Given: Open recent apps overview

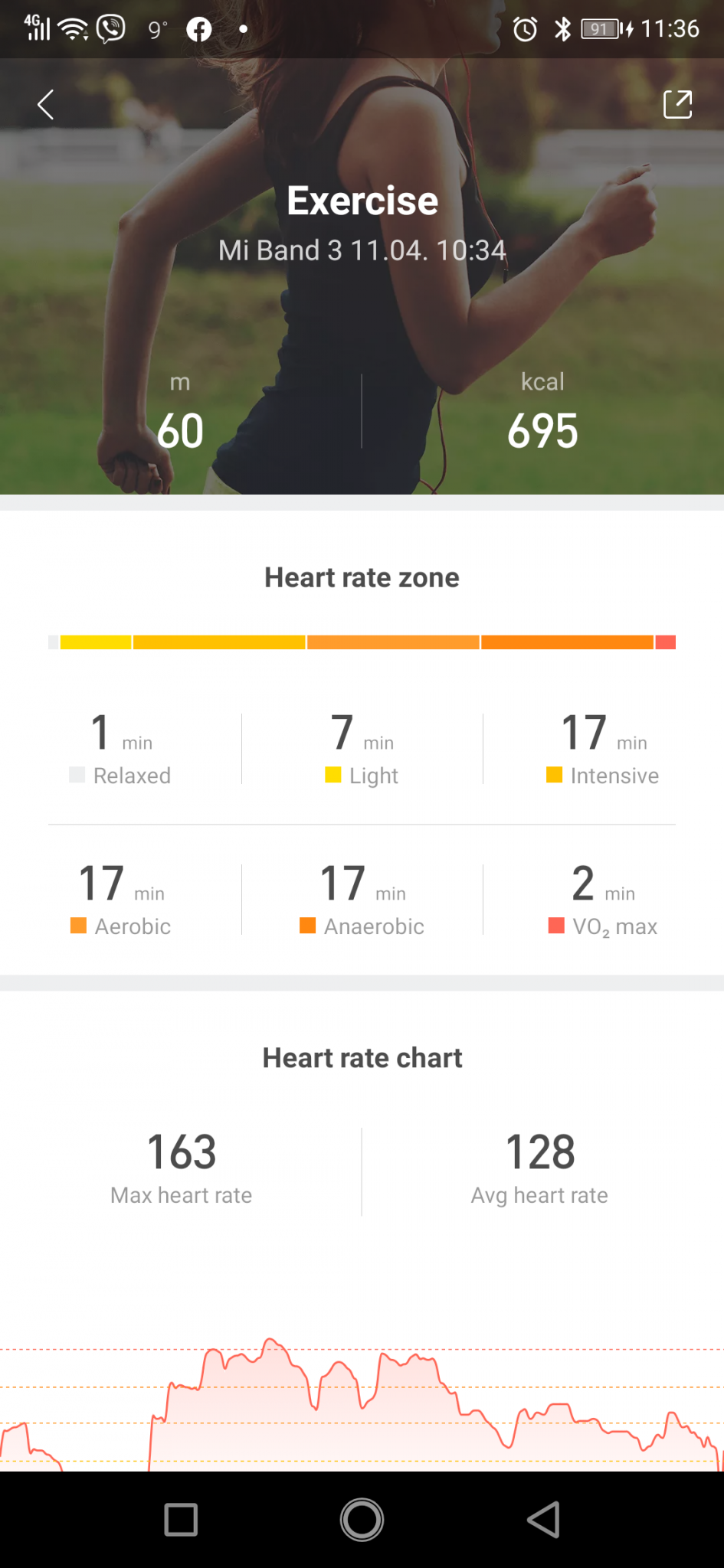Looking at the screenshot, I should click(181, 1520).
